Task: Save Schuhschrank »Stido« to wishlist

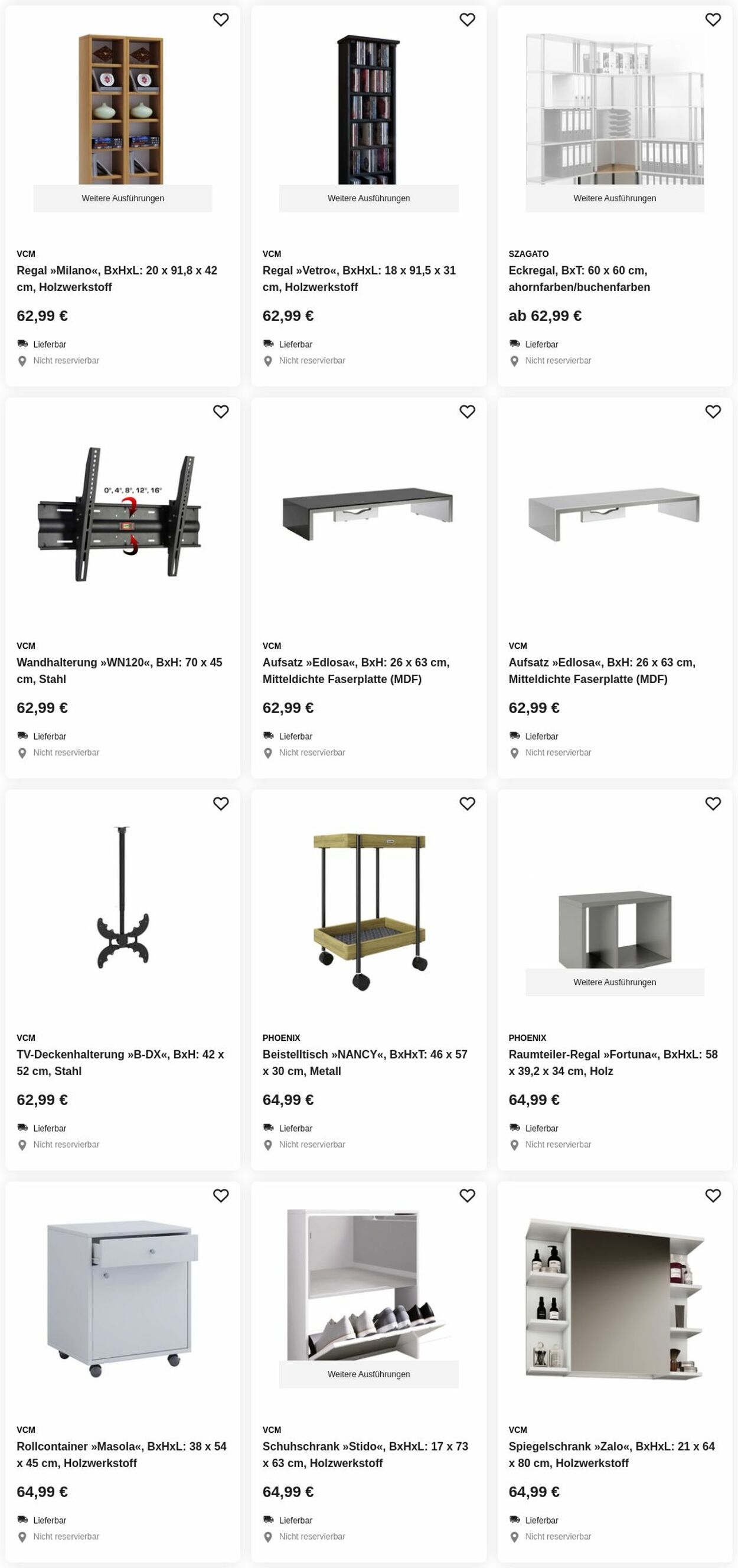Action: [466, 1196]
